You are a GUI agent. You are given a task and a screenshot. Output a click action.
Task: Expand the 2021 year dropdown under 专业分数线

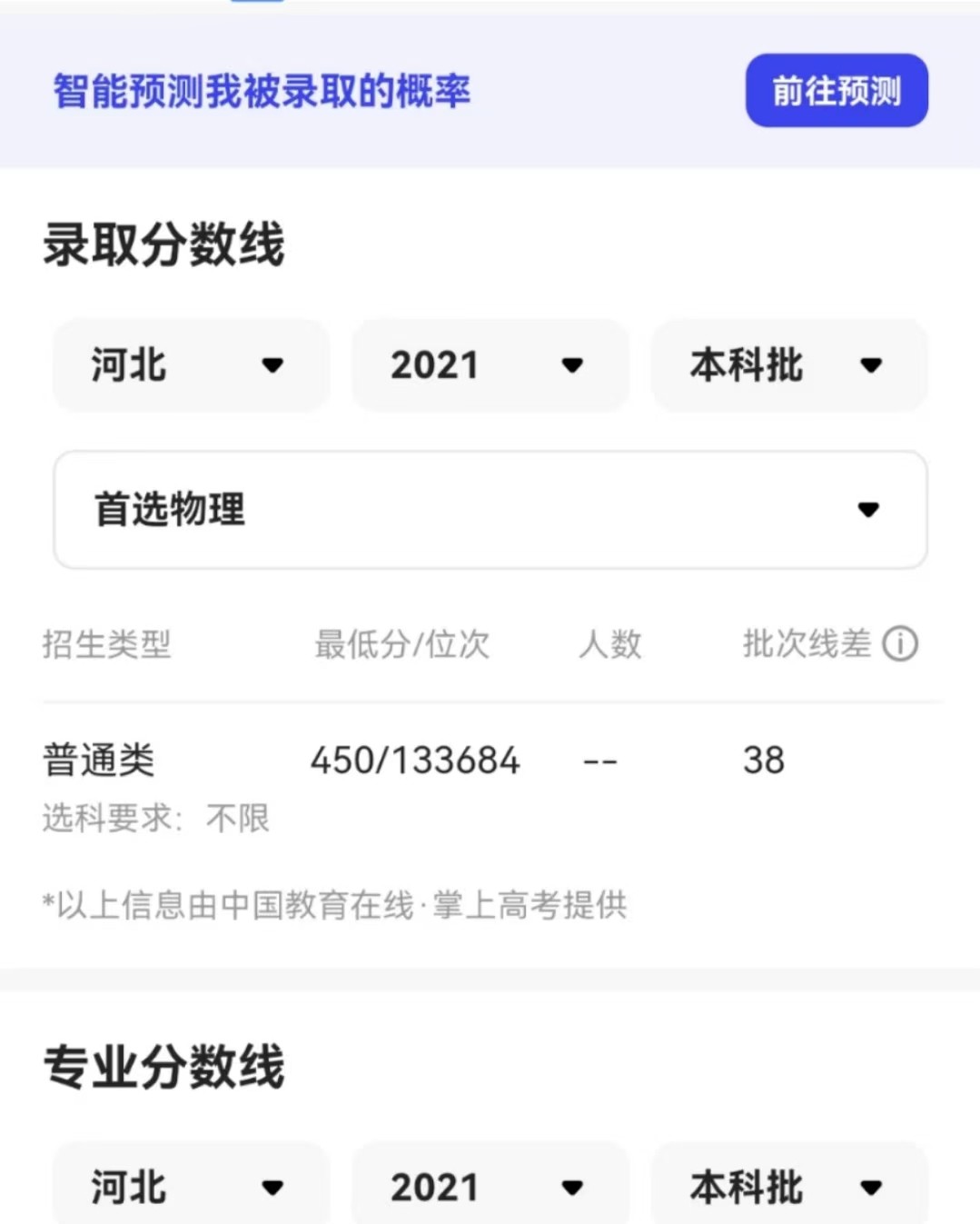coord(490,1186)
